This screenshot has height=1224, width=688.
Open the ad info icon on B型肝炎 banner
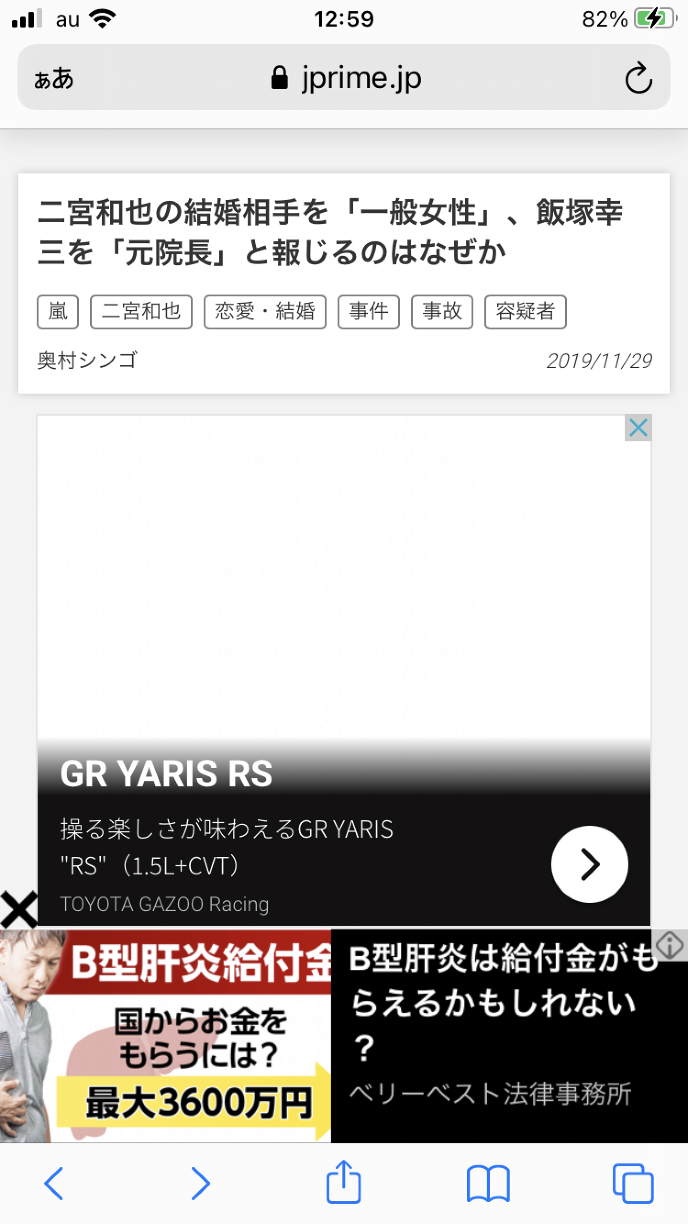(671, 944)
